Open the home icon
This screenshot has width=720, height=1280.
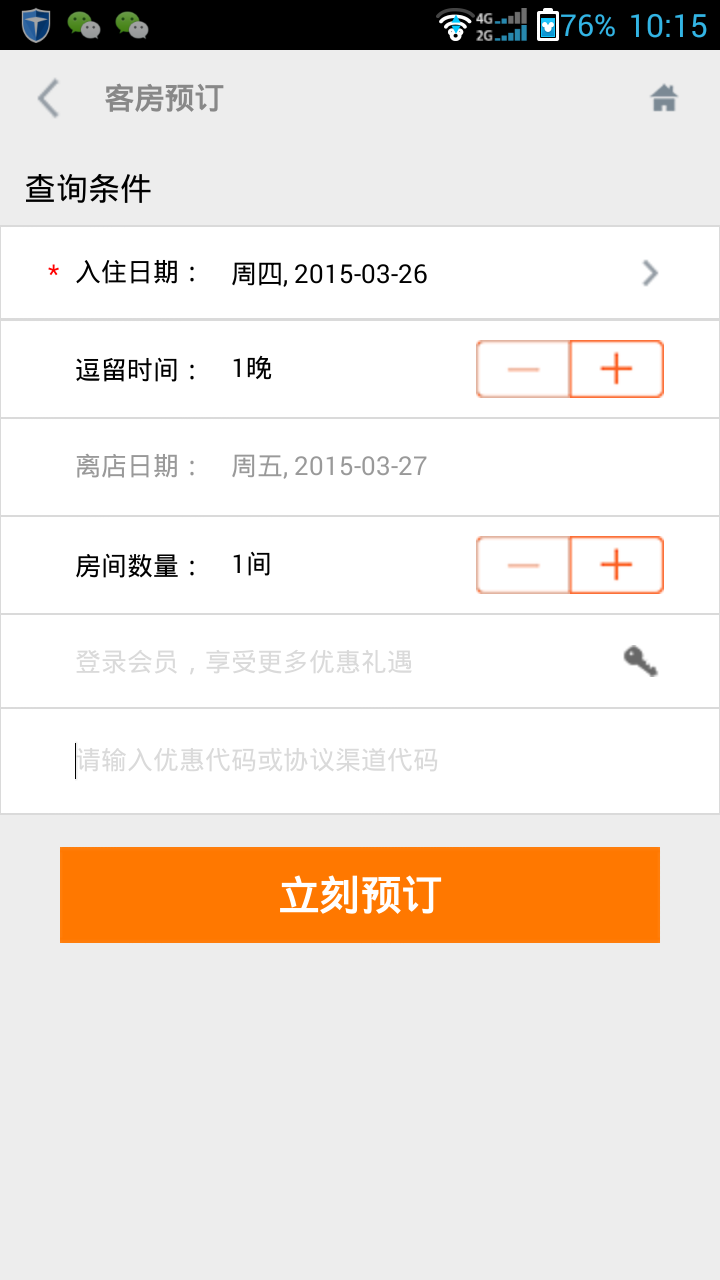[664, 98]
